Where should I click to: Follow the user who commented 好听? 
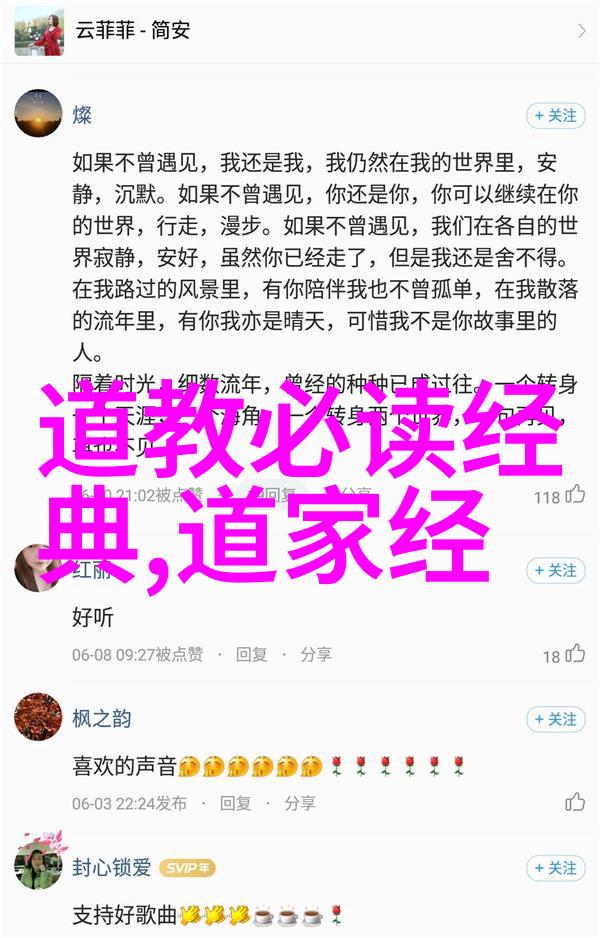(x=555, y=571)
